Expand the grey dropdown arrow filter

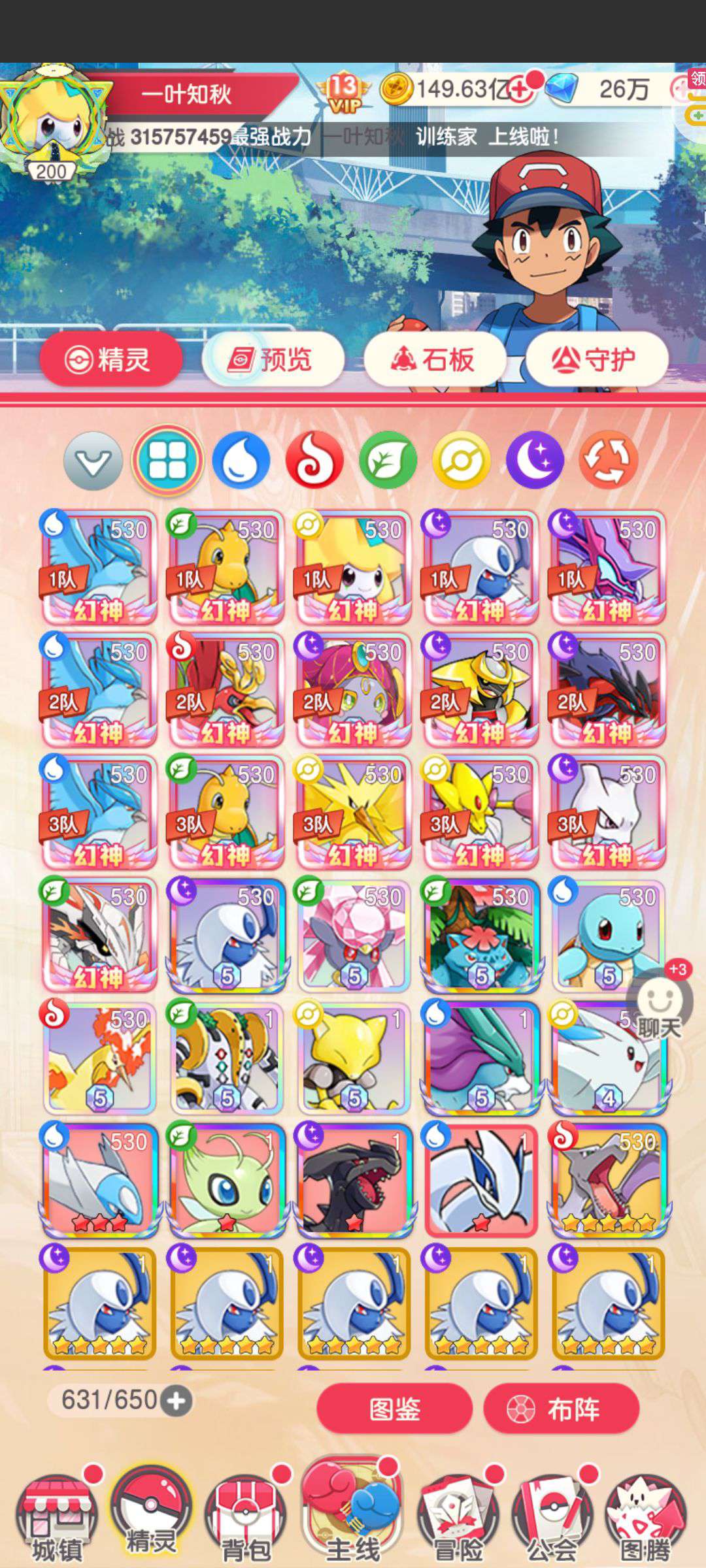(93, 461)
